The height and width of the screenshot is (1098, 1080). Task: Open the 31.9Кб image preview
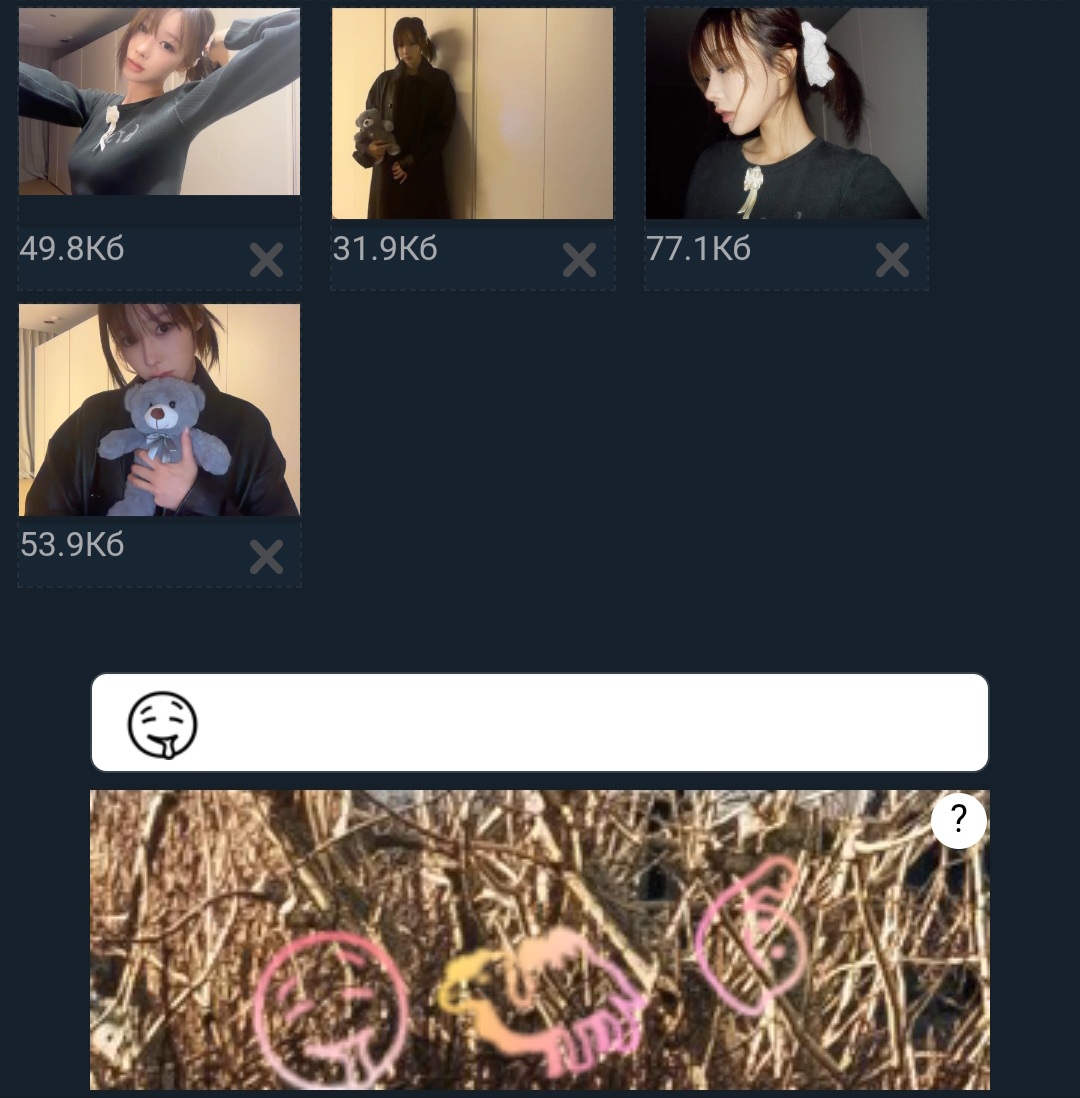coord(472,113)
